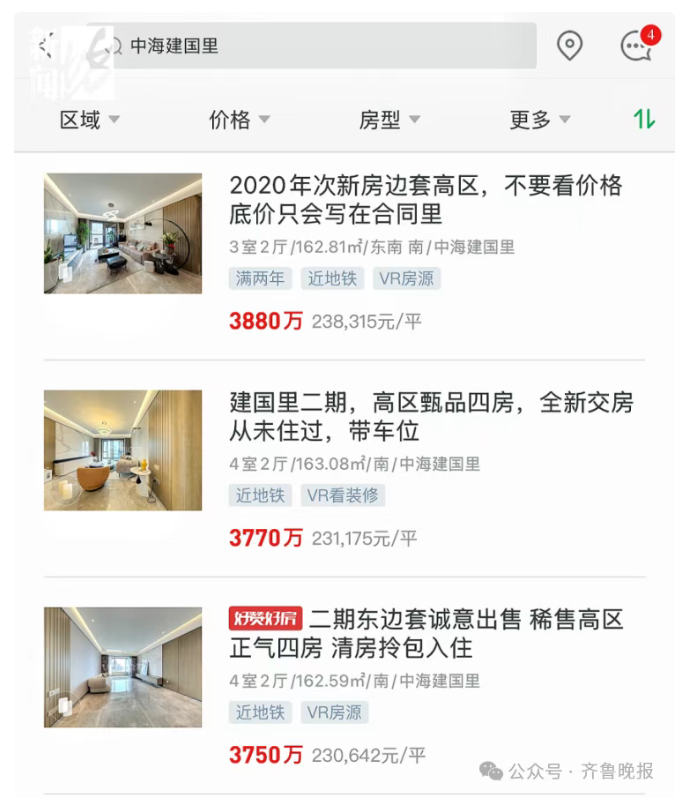Expand the 价格 filter dropdown

click(x=239, y=120)
